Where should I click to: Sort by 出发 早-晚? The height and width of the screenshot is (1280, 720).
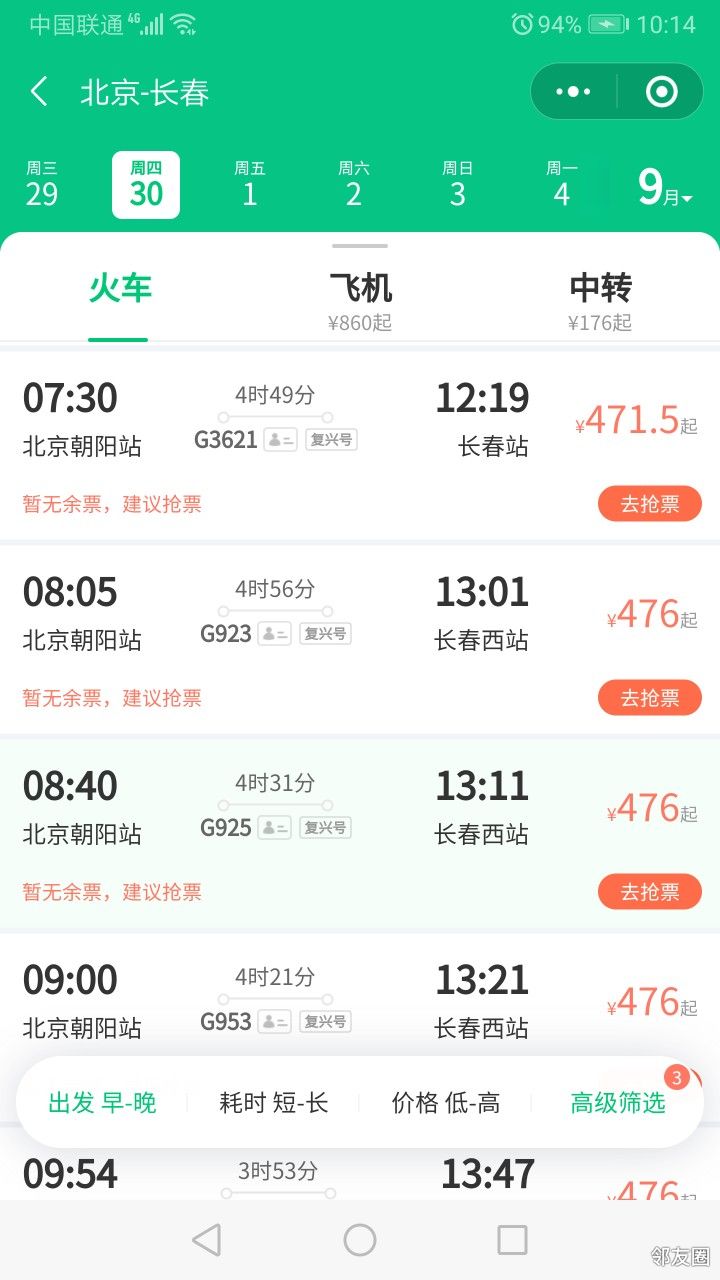coord(102,1103)
